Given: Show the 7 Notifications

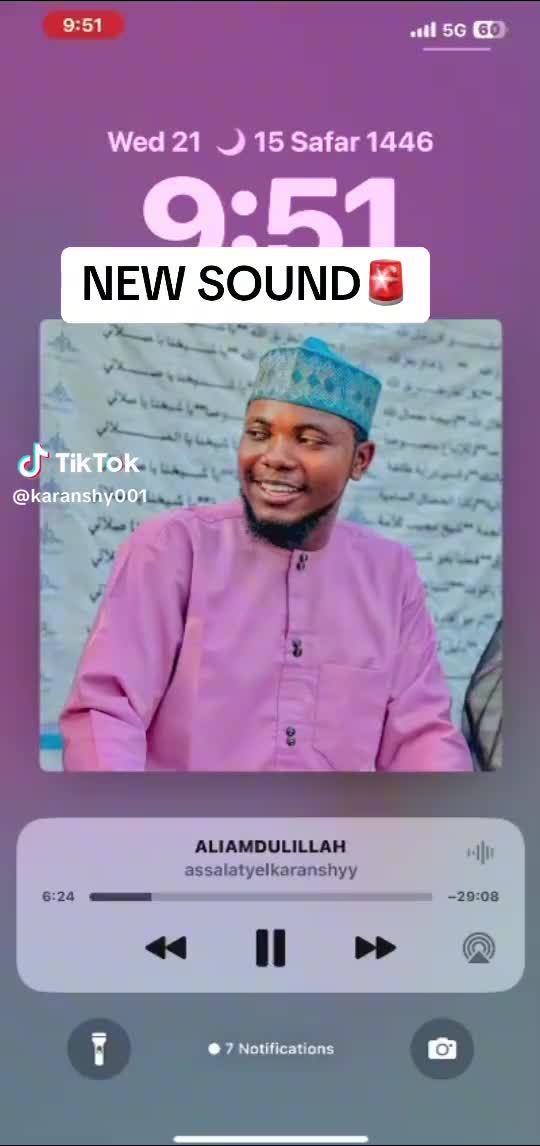Looking at the screenshot, I should coord(270,1049).
